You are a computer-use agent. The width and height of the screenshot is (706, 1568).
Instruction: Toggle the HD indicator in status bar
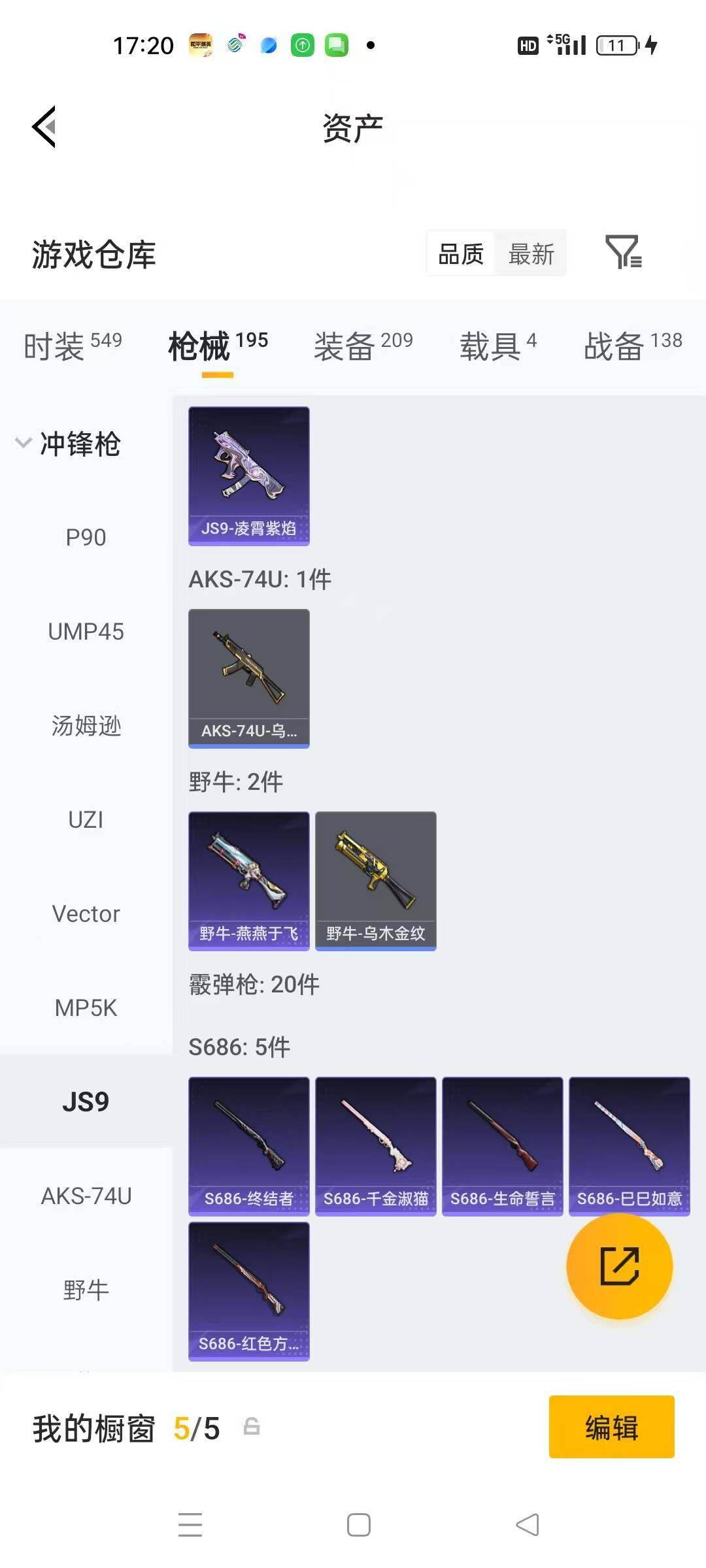pyautogui.click(x=529, y=44)
